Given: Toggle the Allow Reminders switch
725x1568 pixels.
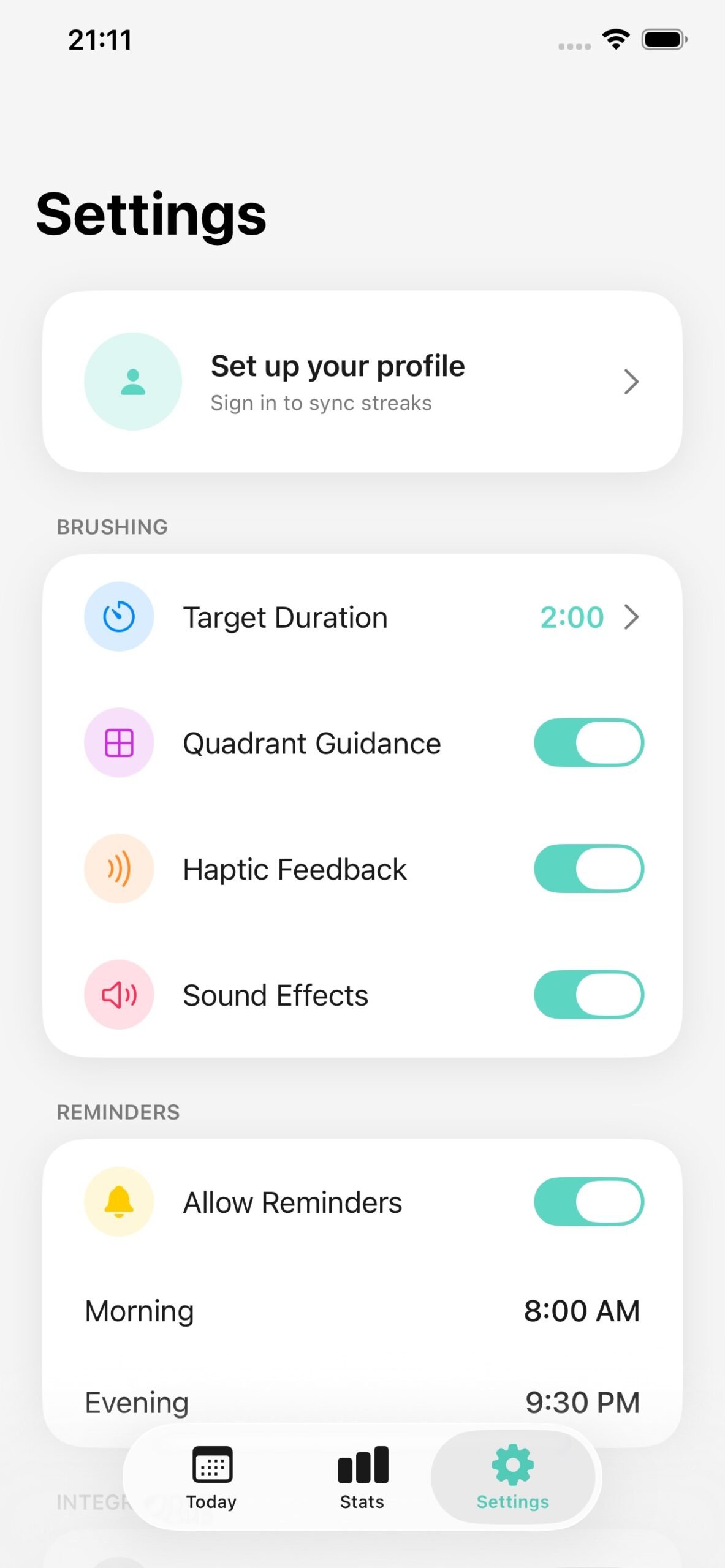Looking at the screenshot, I should [x=588, y=1202].
